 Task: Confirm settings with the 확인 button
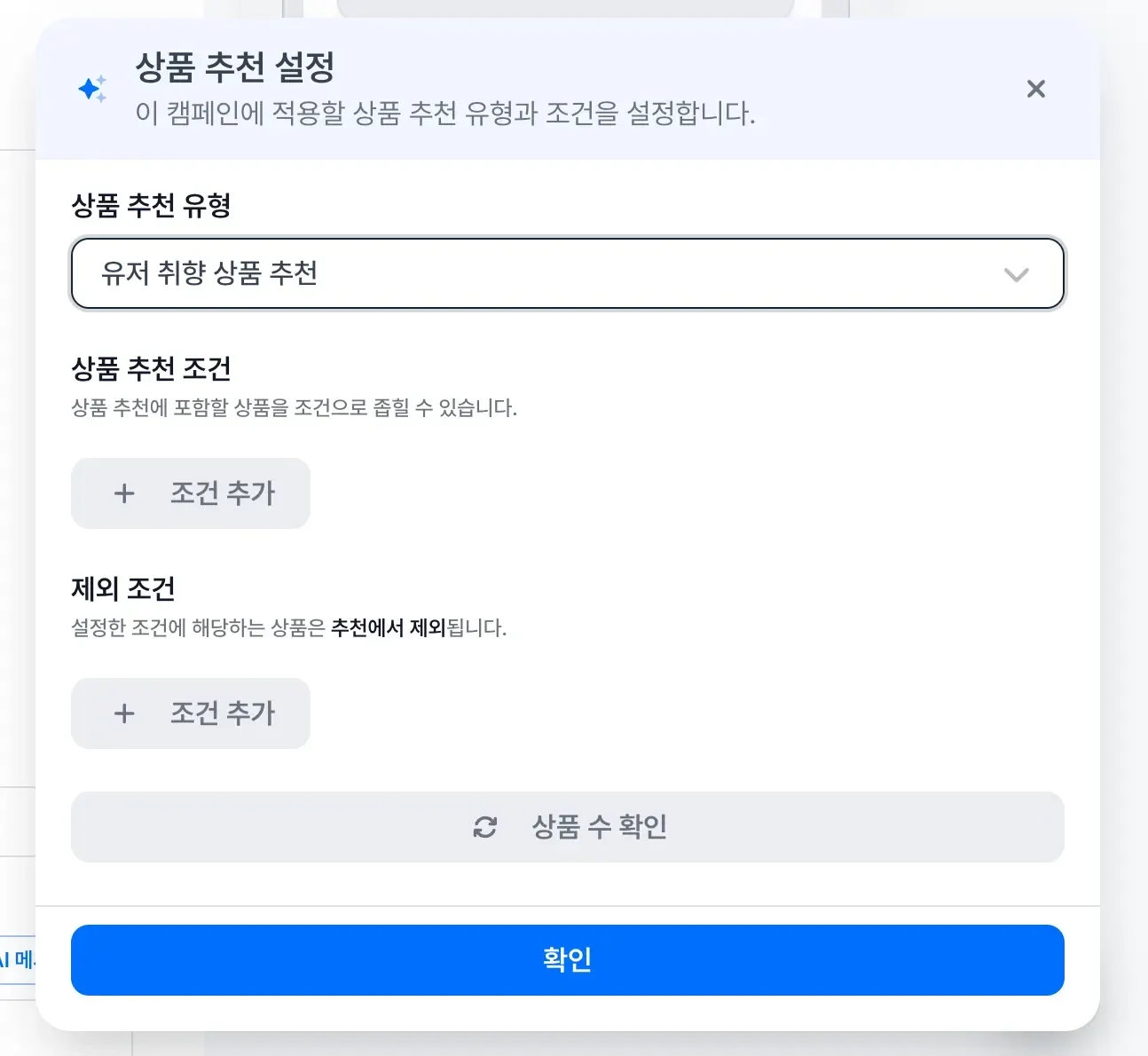567,960
